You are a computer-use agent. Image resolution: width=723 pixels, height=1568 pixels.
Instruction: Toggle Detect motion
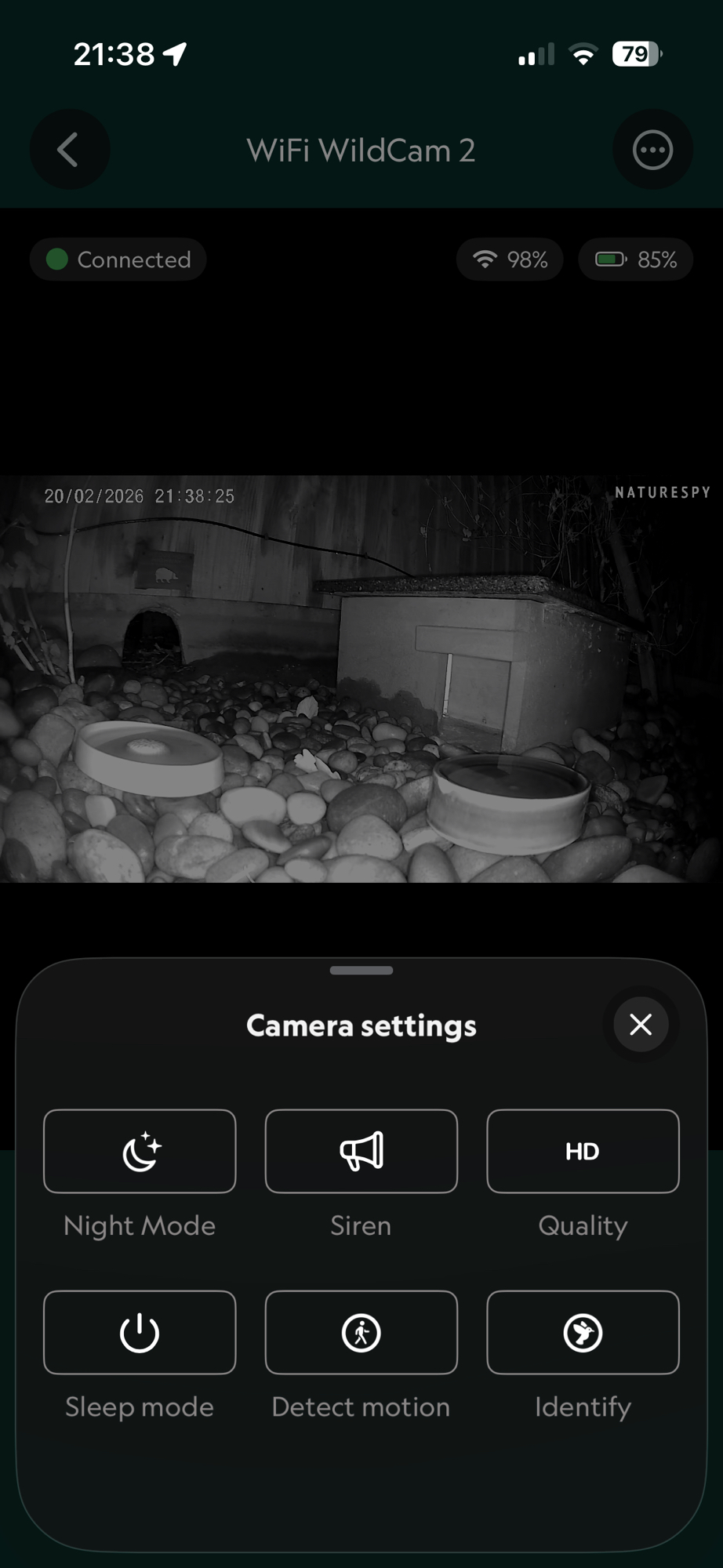[x=361, y=1332]
